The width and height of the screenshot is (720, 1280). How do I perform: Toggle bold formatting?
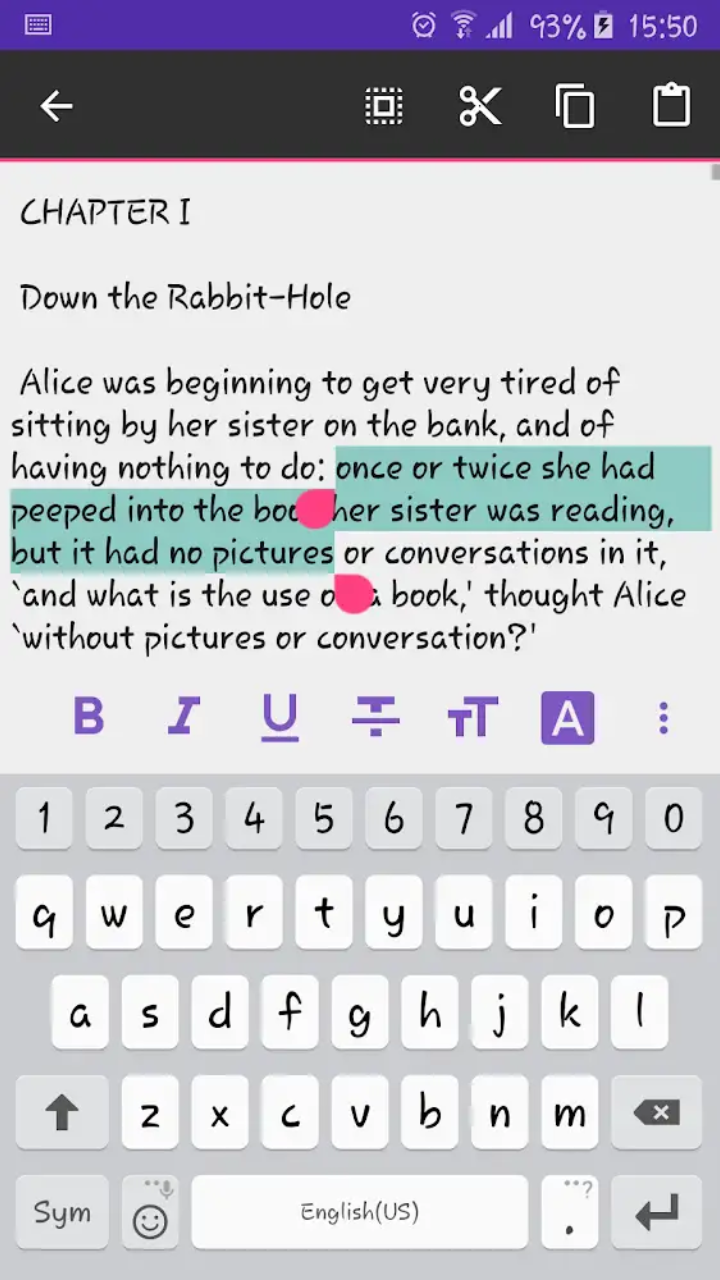point(88,717)
